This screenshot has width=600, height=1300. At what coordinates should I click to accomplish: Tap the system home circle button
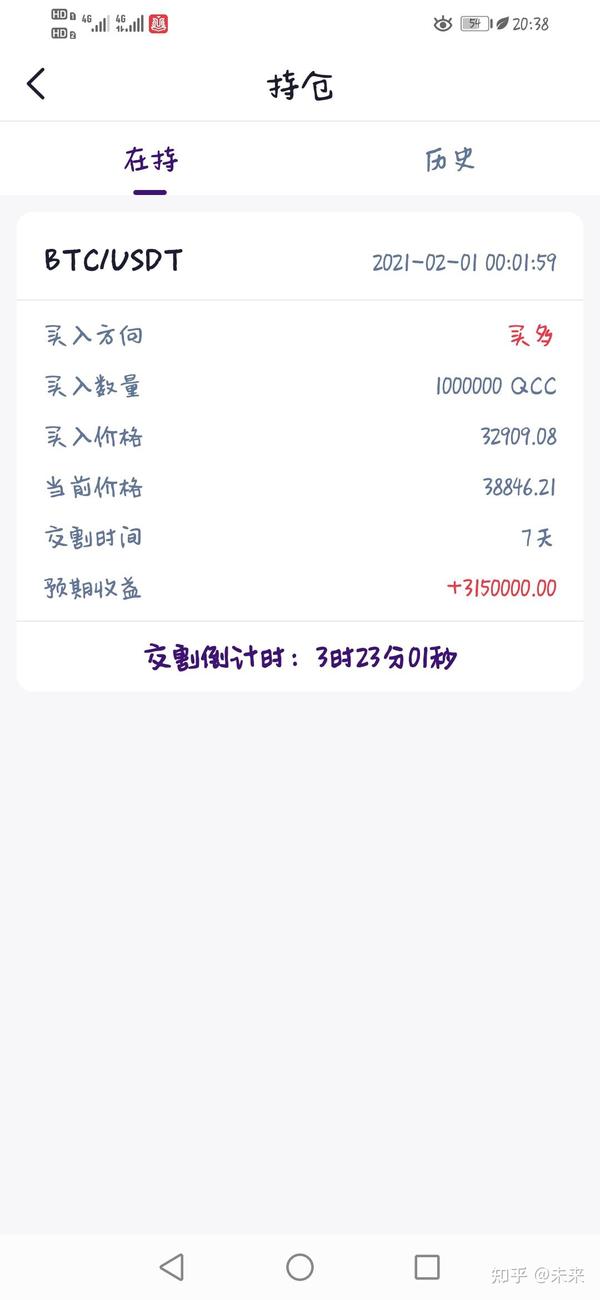300,1267
